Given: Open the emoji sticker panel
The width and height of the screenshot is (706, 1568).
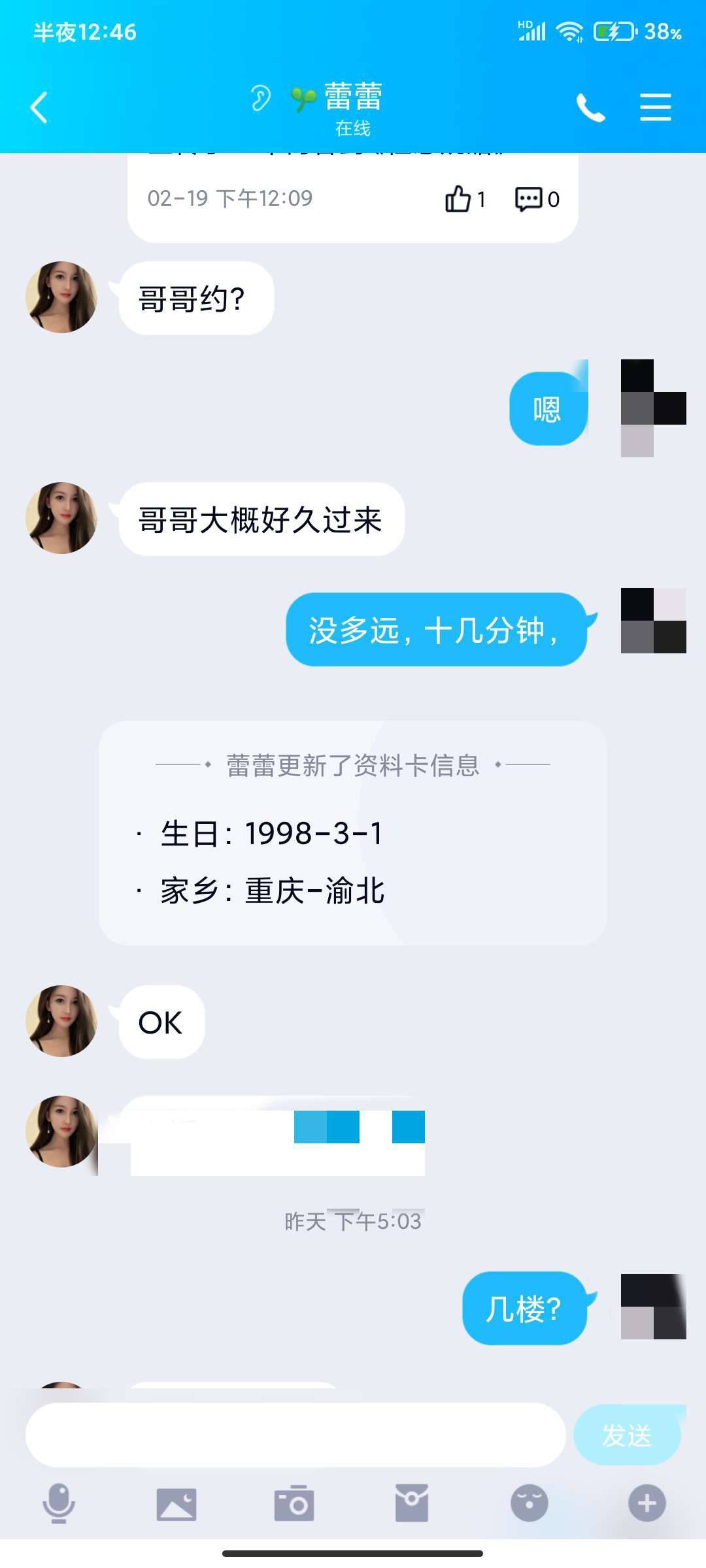Looking at the screenshot, I should coord(529,1503).
